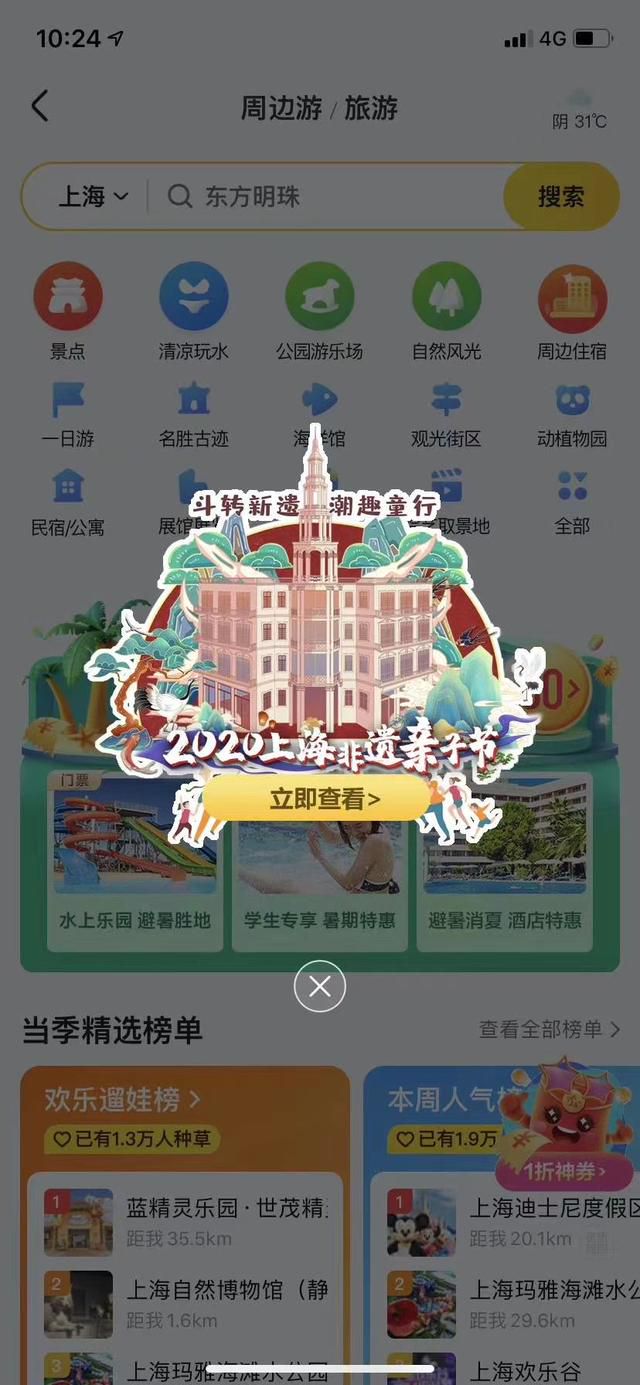Open the 民宿/公寓 category
640x1385 pixels.
68,502
